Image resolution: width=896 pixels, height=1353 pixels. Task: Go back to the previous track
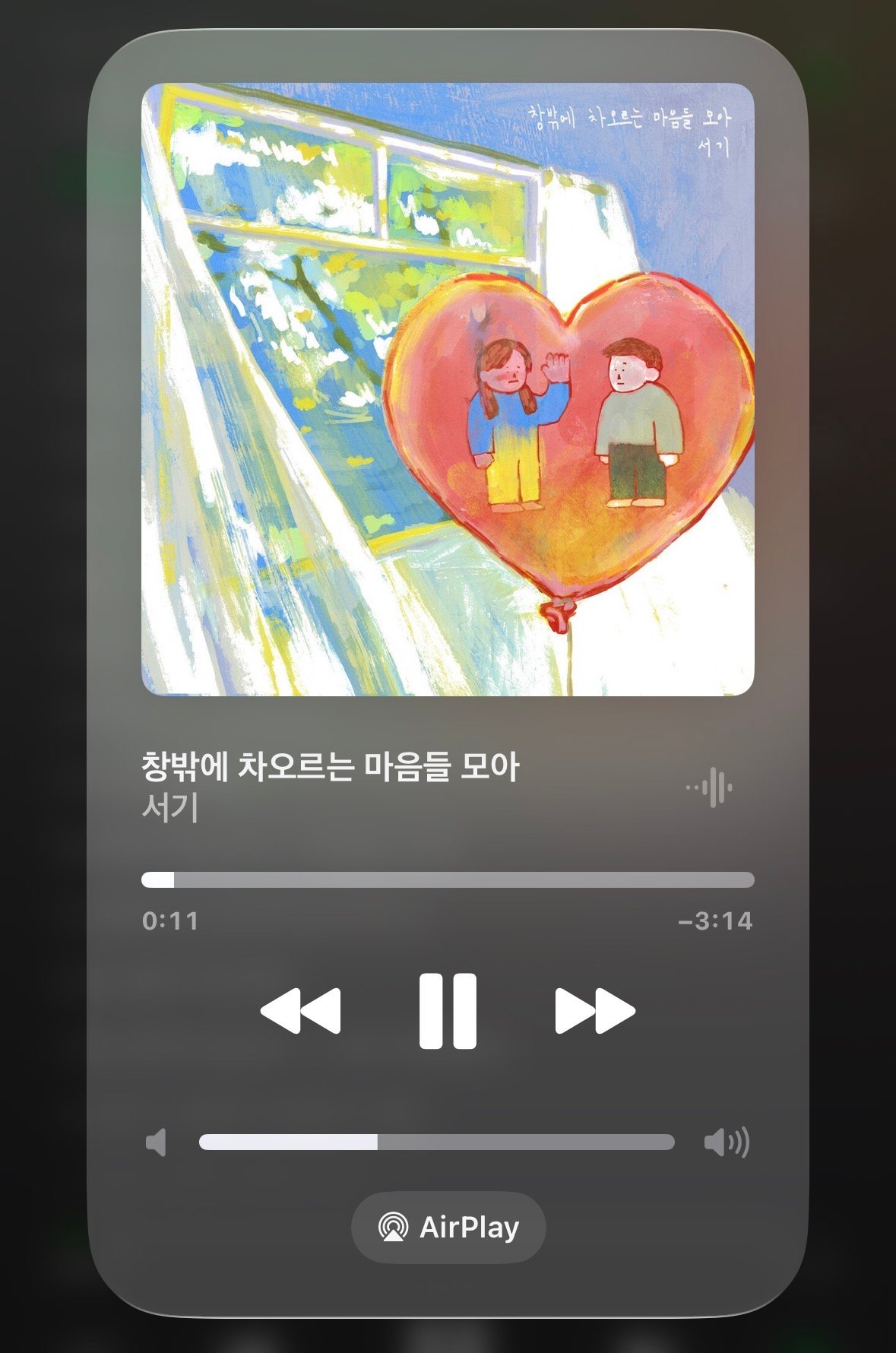pyautogui.click(x=301, y=1010)
